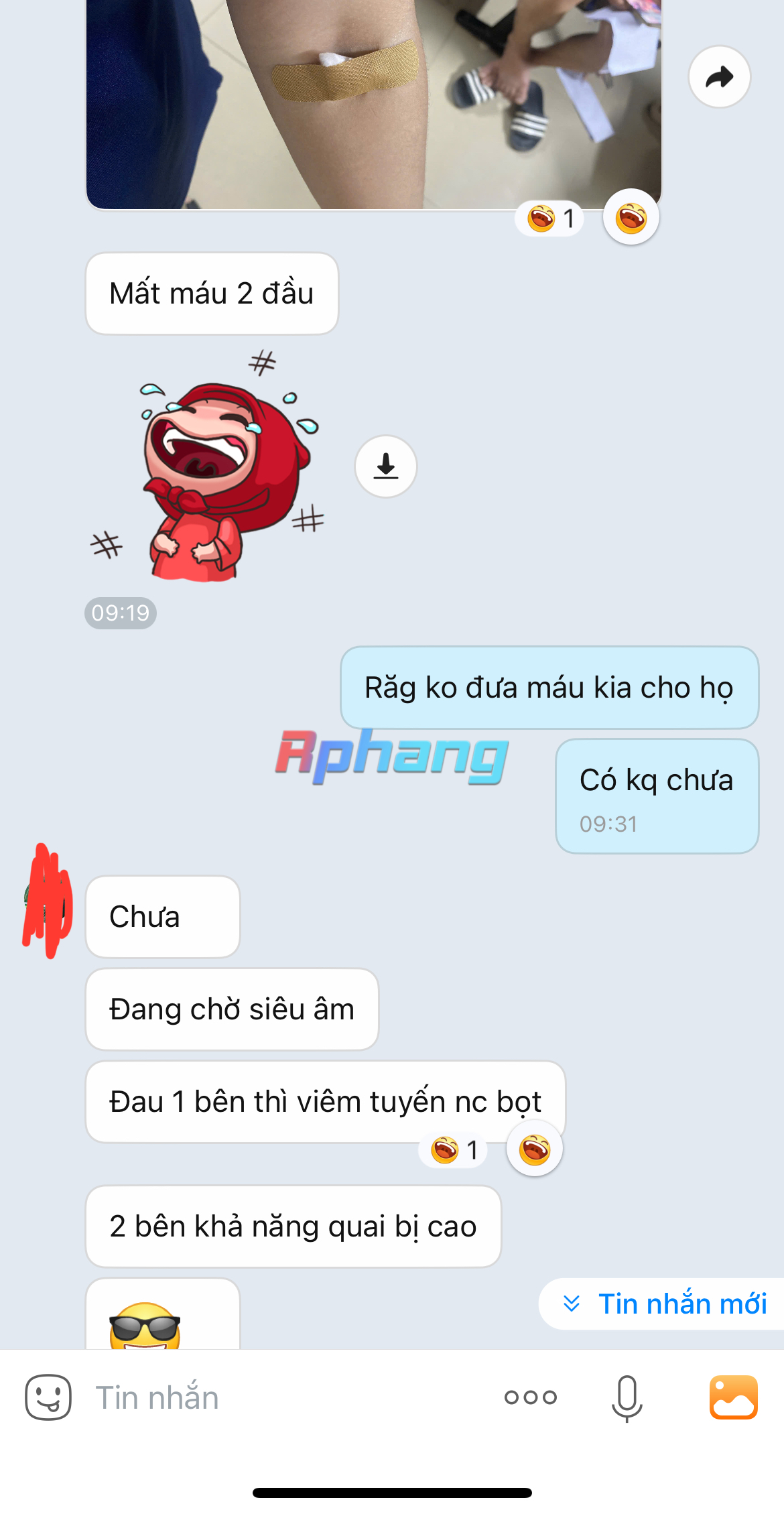React to the photo with laughing emoji

(x=631, y=217)
